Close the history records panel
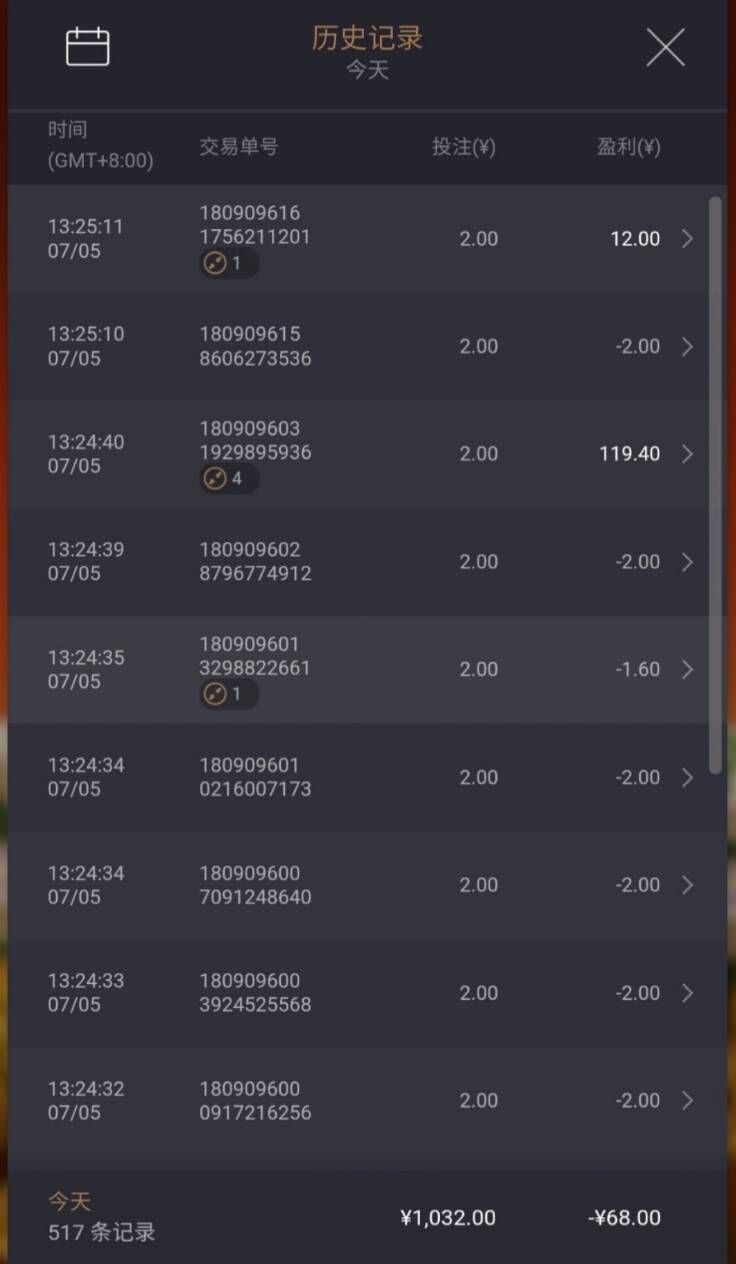 665,47
